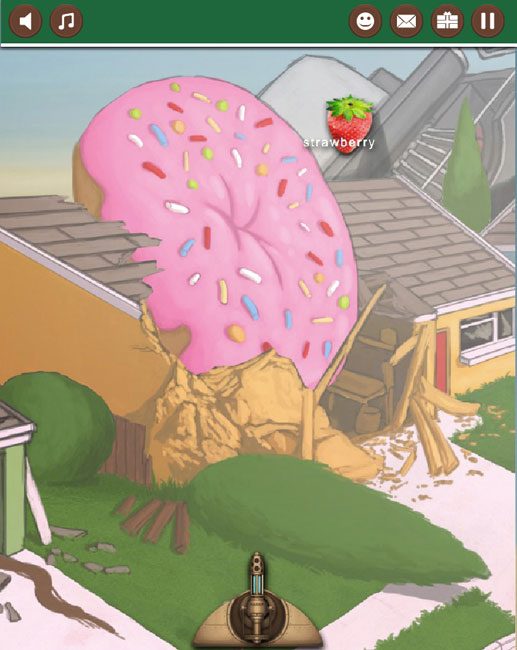Open the smiley face button

coord(365,21)
